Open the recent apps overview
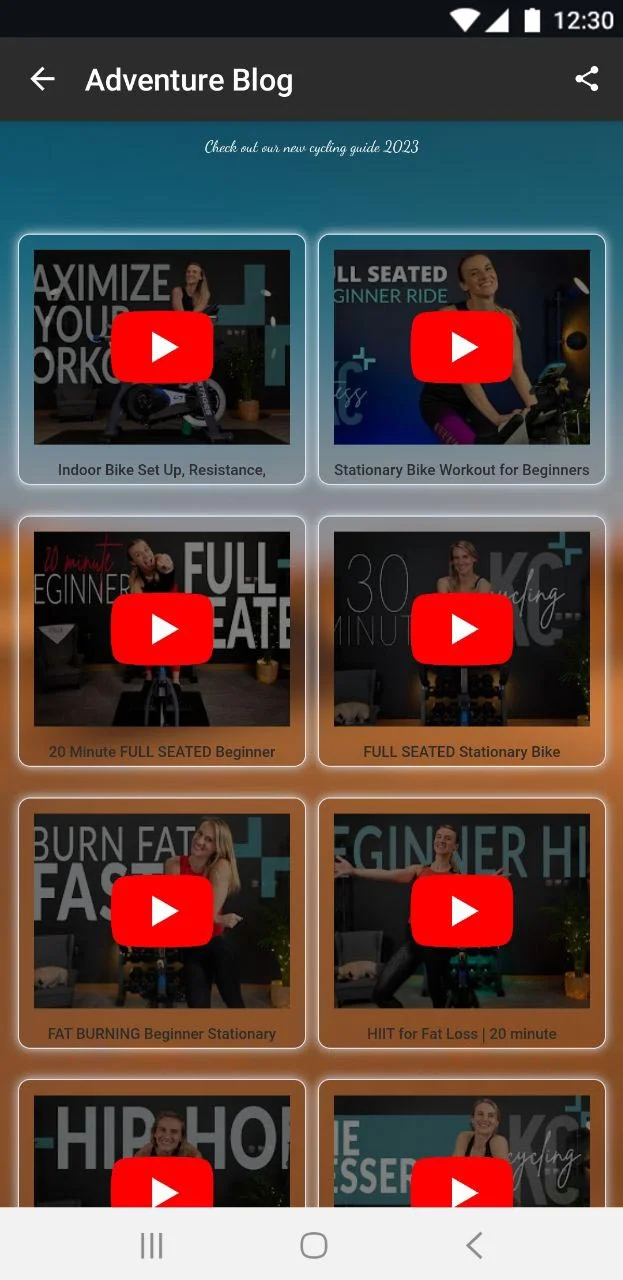623x1280 pixels. 151,1245
